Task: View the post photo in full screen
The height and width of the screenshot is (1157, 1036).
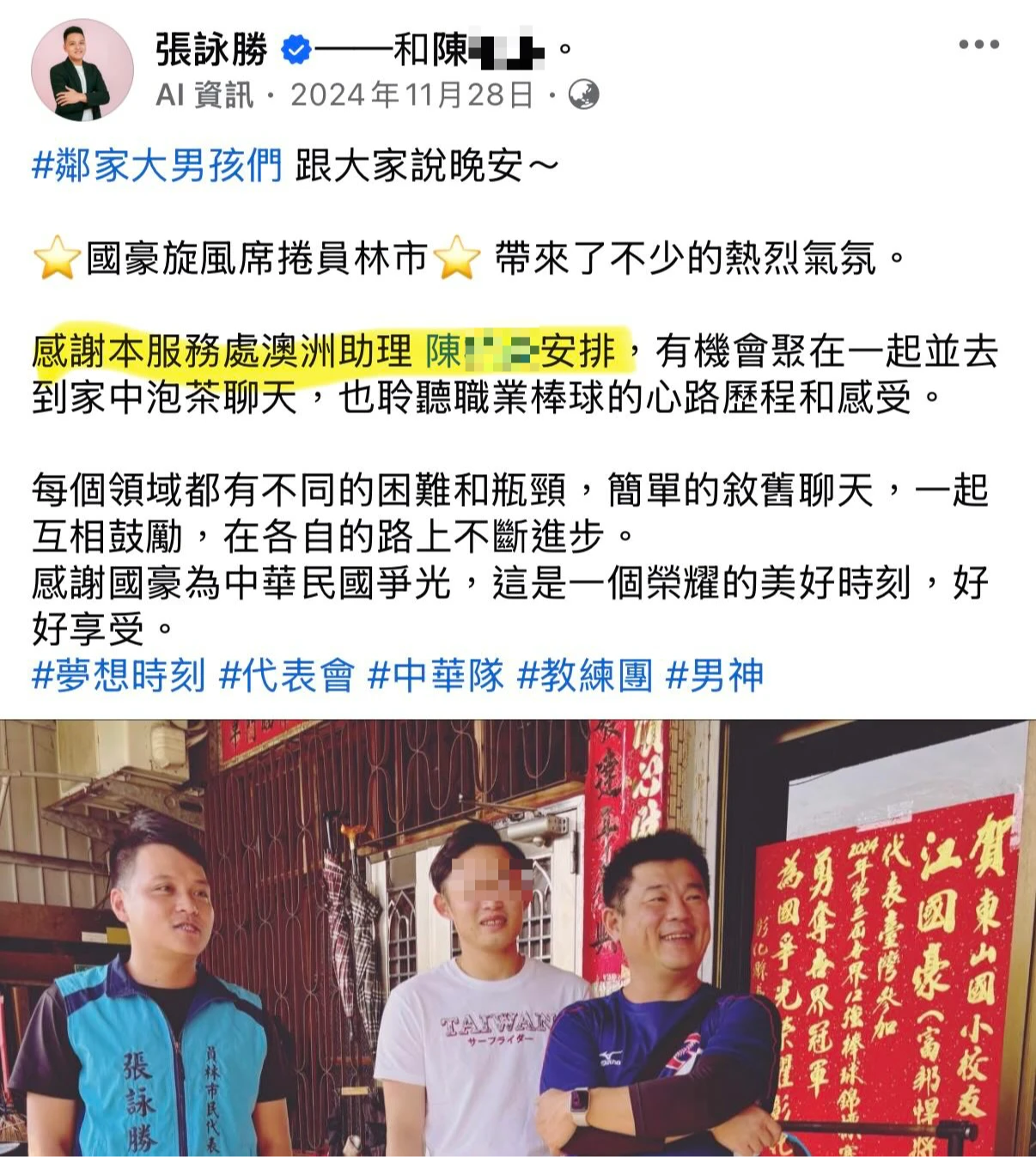Action: (518, 938)
